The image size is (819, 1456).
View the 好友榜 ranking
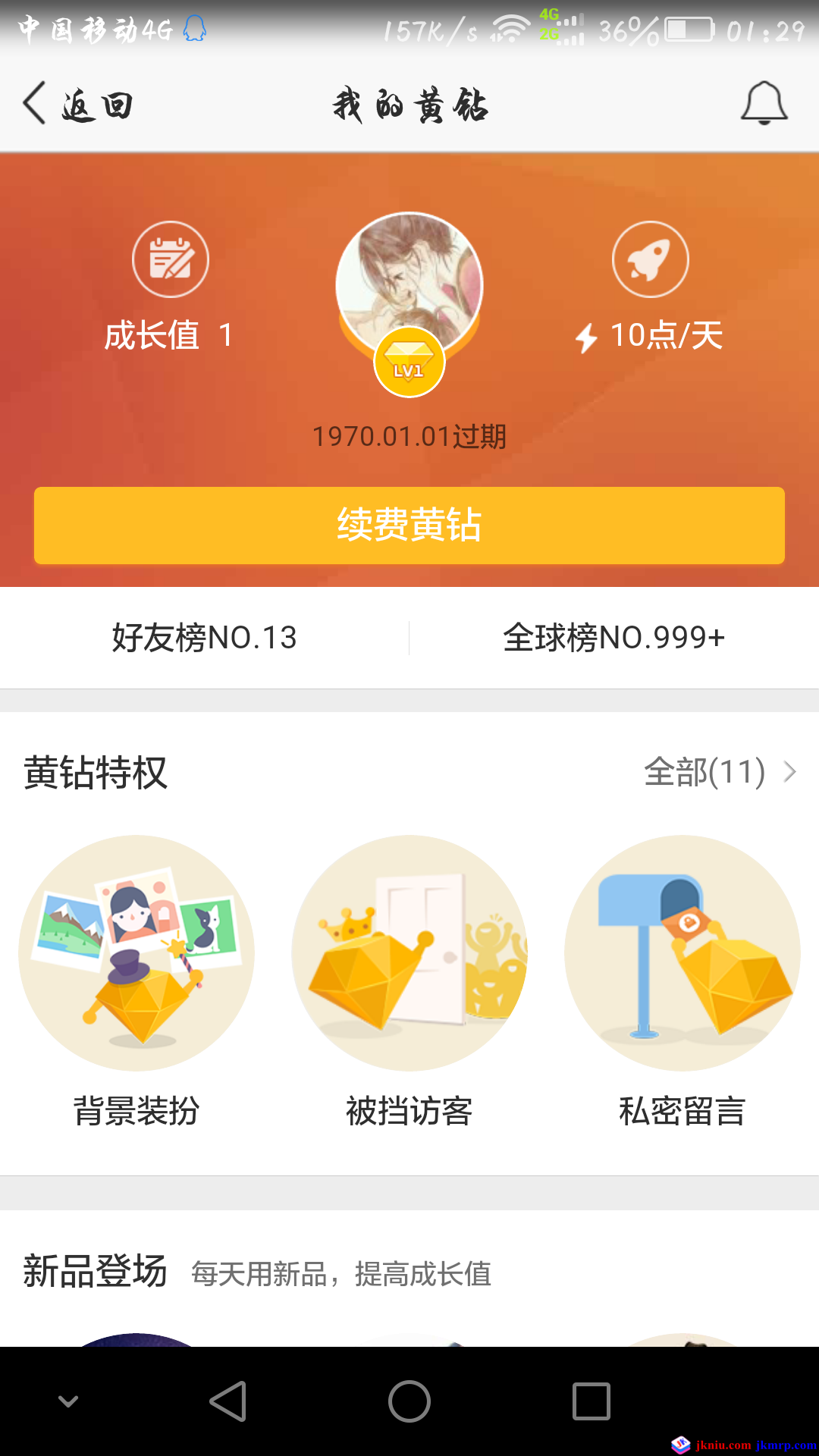pos(205,638)
